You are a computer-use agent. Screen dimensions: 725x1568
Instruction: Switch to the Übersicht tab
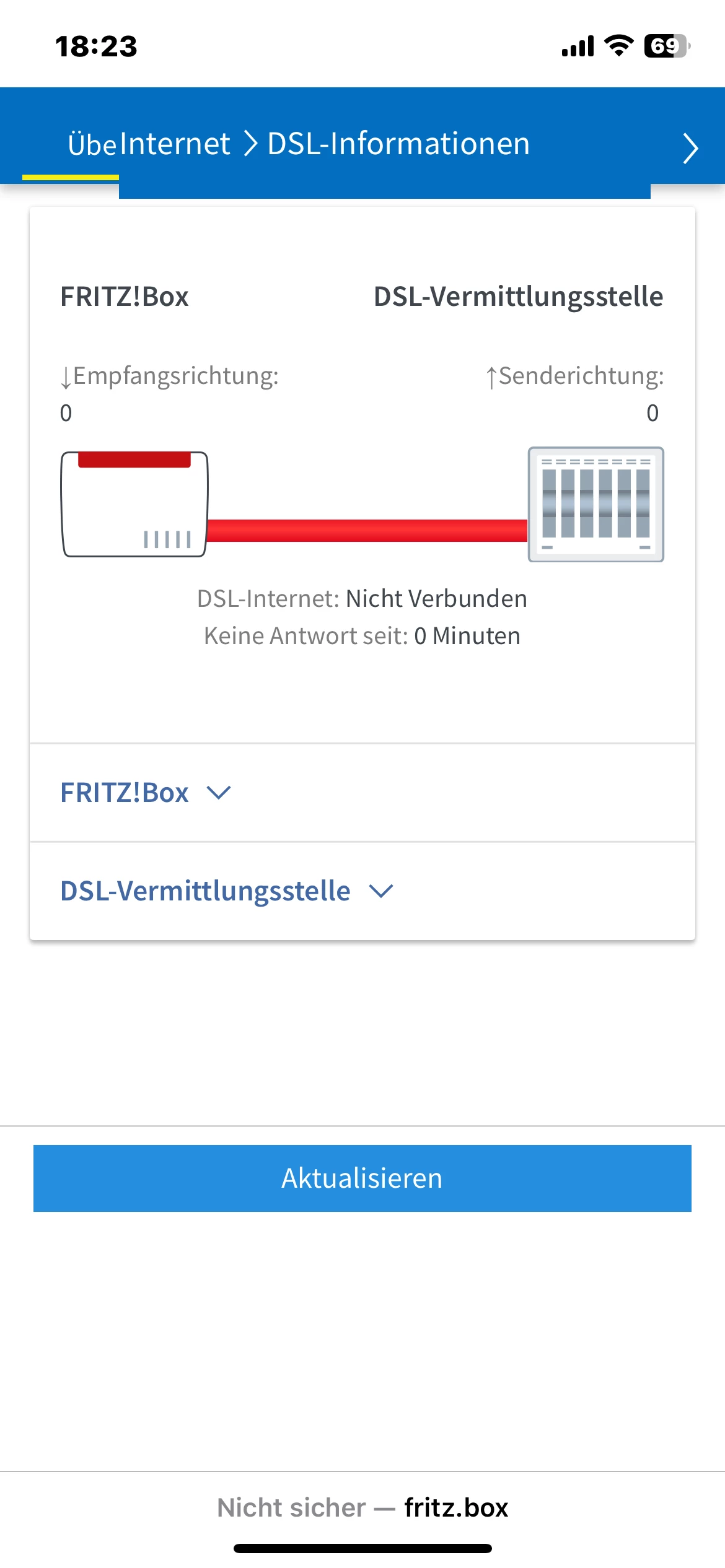coord(92,144)
